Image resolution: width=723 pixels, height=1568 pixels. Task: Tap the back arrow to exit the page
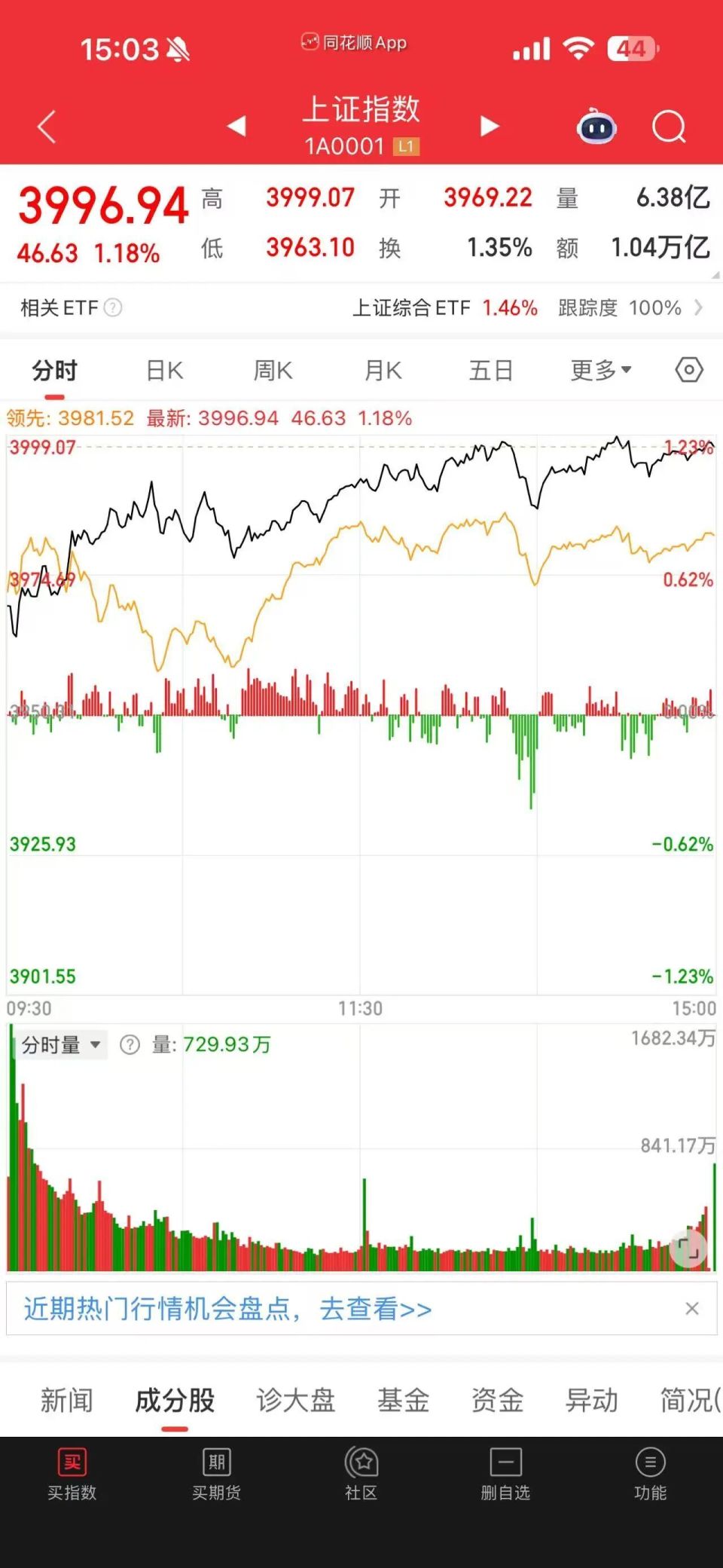[47, 127]
